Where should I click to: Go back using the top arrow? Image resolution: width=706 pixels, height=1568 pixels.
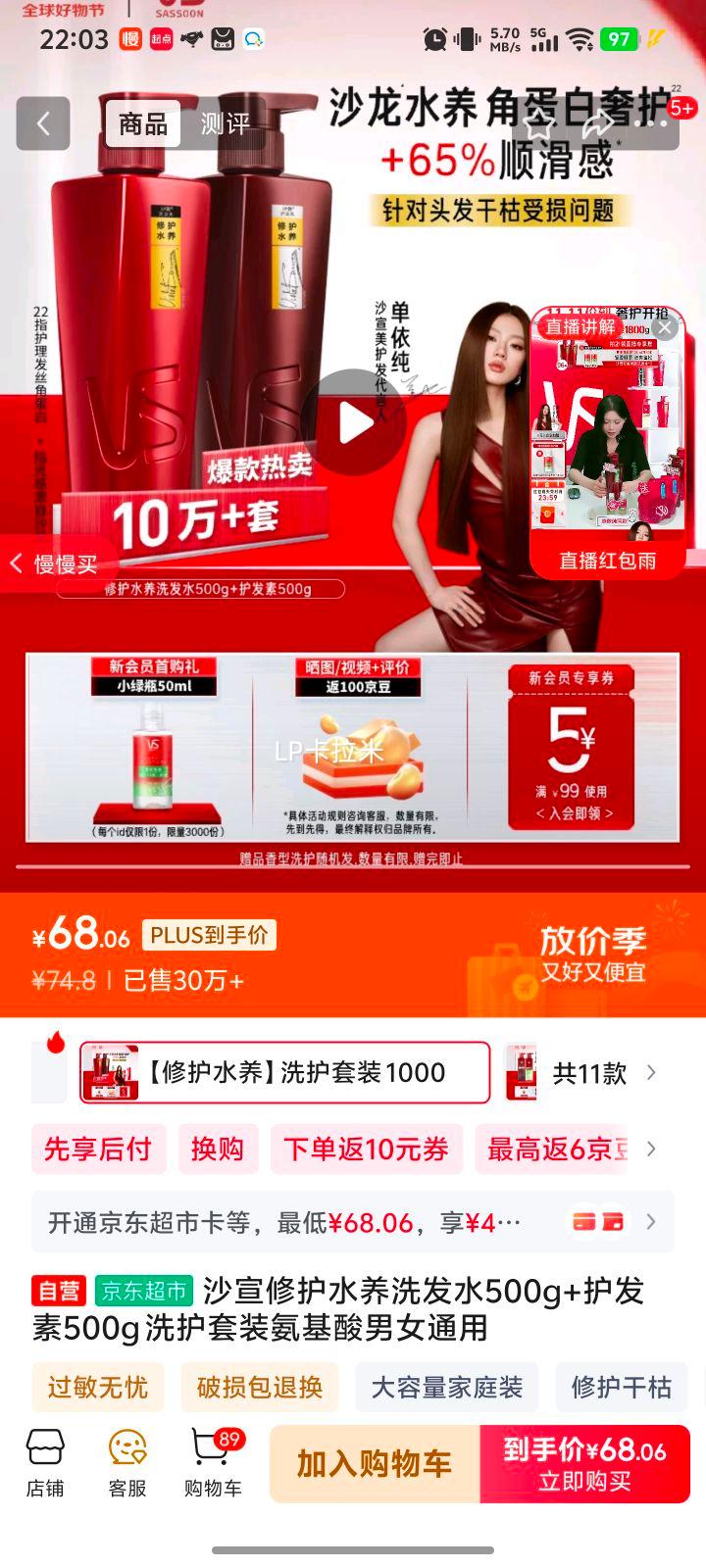tap(43, 123)
